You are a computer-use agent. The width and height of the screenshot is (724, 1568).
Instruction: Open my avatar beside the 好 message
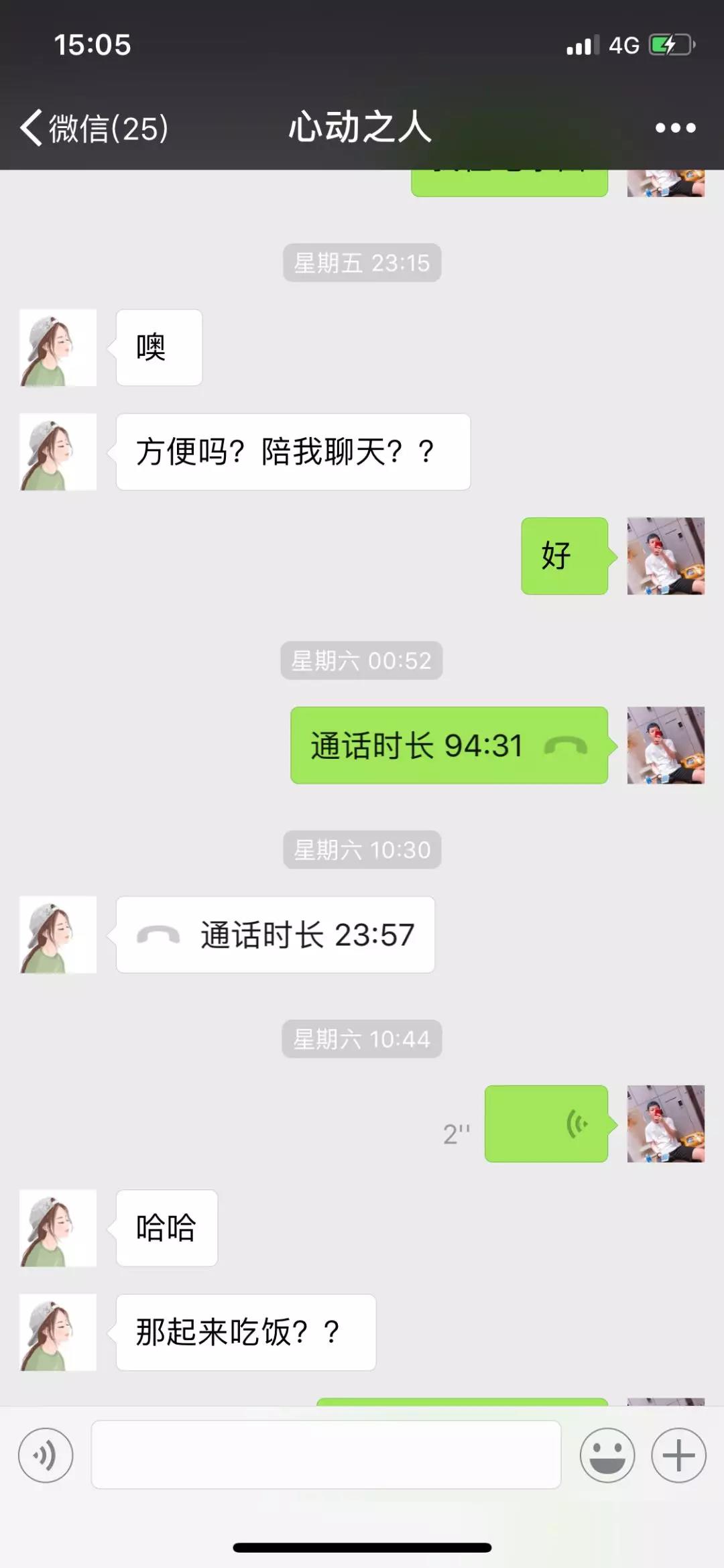pos(665,556)
